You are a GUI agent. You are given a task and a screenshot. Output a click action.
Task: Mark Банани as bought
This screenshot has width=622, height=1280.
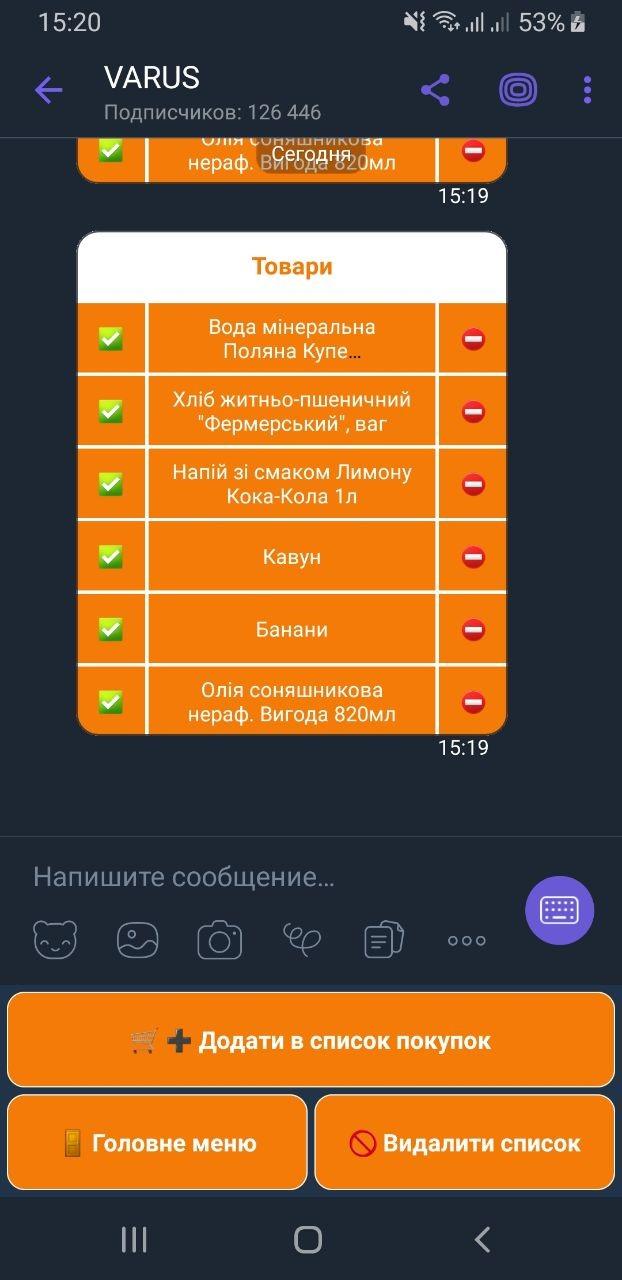click(x=111, y=630)
